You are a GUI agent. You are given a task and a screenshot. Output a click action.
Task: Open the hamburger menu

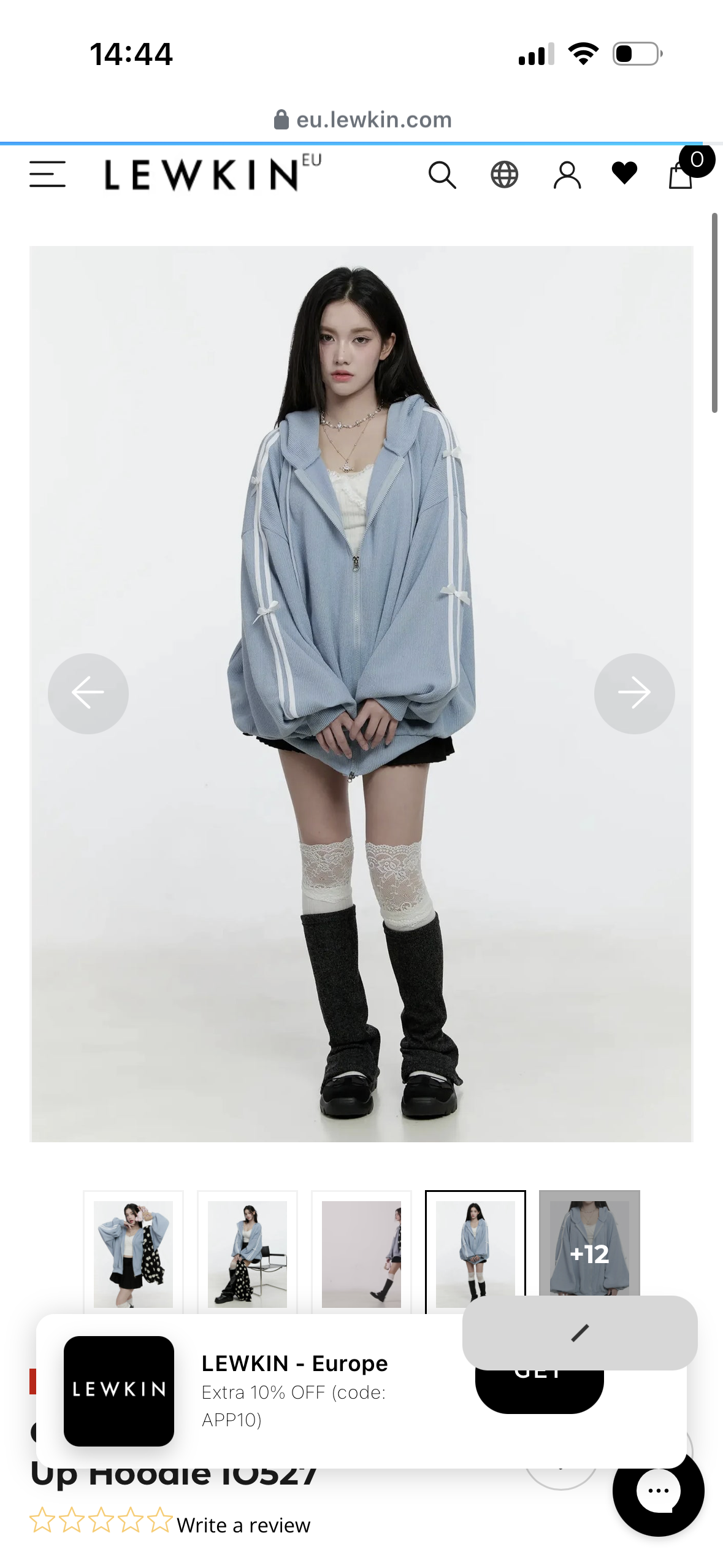point(47,174)
